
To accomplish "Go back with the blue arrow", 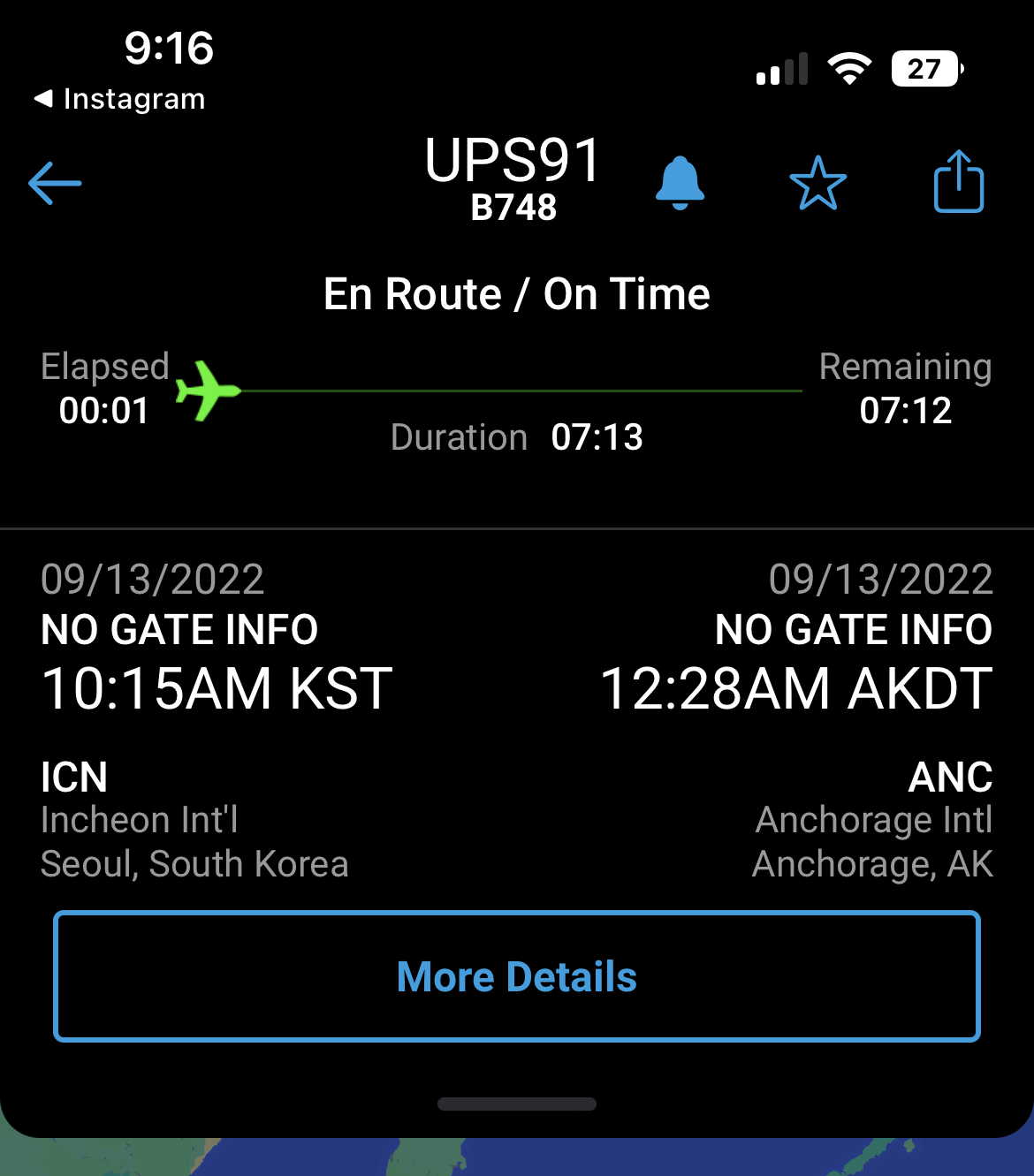I will pos(55,184).
